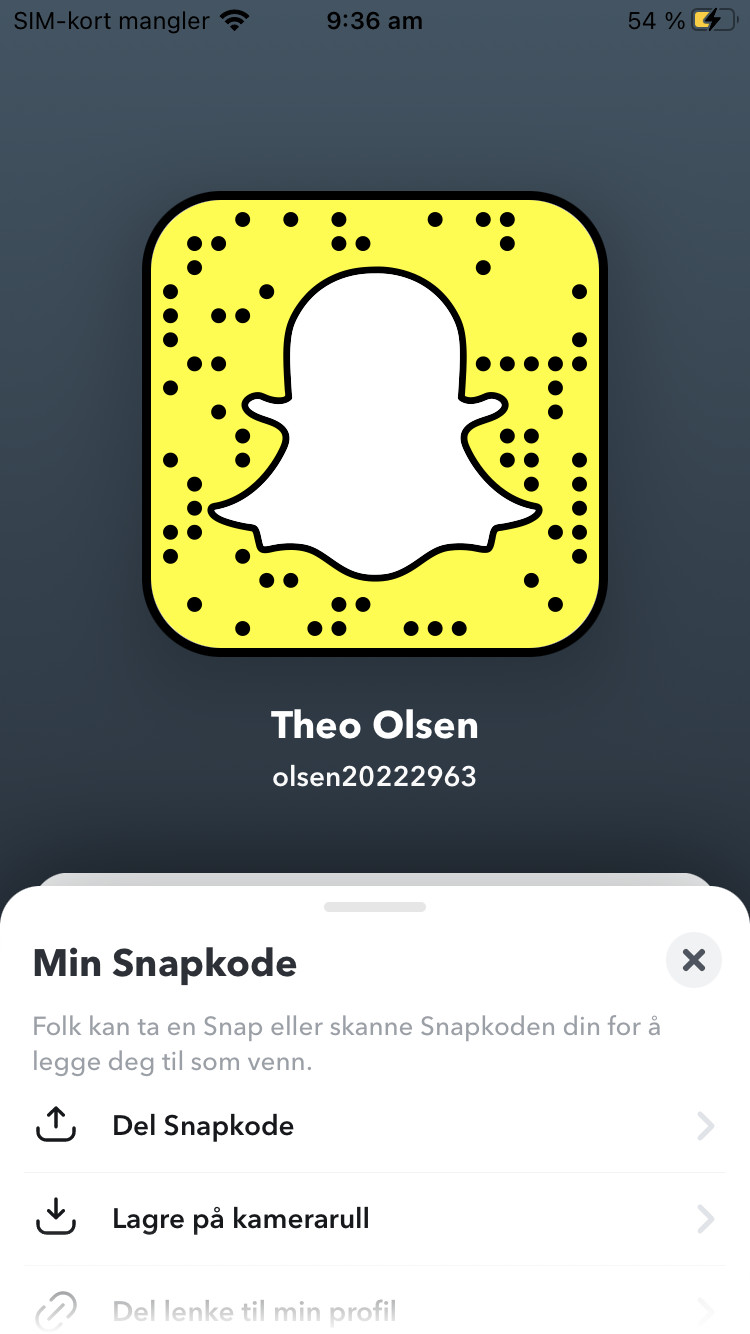The height and width of the screenshot is (1334, 750).
Task: Open Del lenke til min profil
Action: 374,1310
